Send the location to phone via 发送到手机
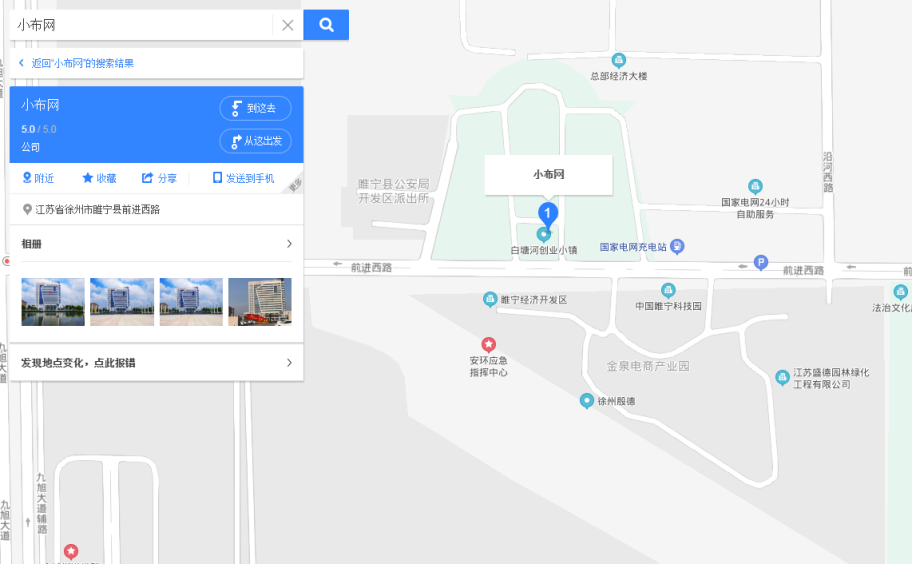Screen dimensions: 912x564 243,178
